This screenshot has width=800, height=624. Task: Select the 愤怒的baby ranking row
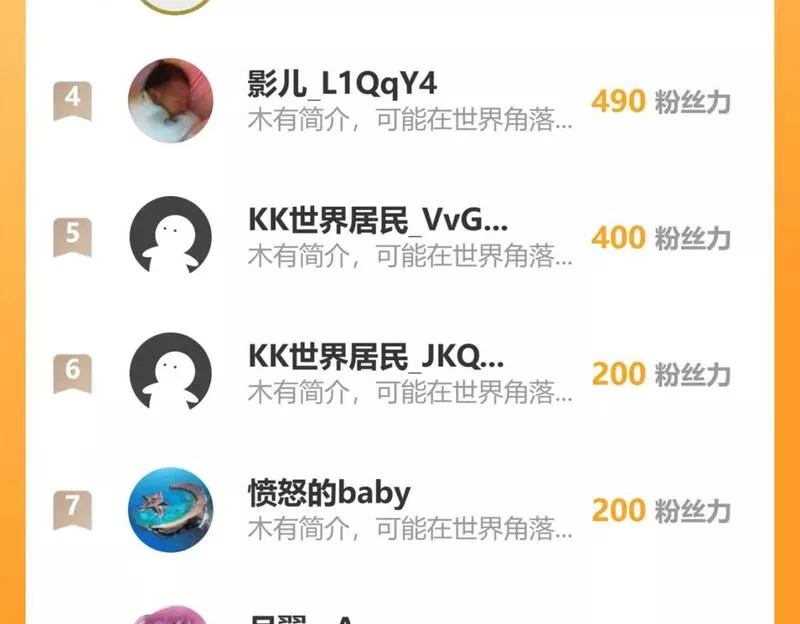click(400, 509)
